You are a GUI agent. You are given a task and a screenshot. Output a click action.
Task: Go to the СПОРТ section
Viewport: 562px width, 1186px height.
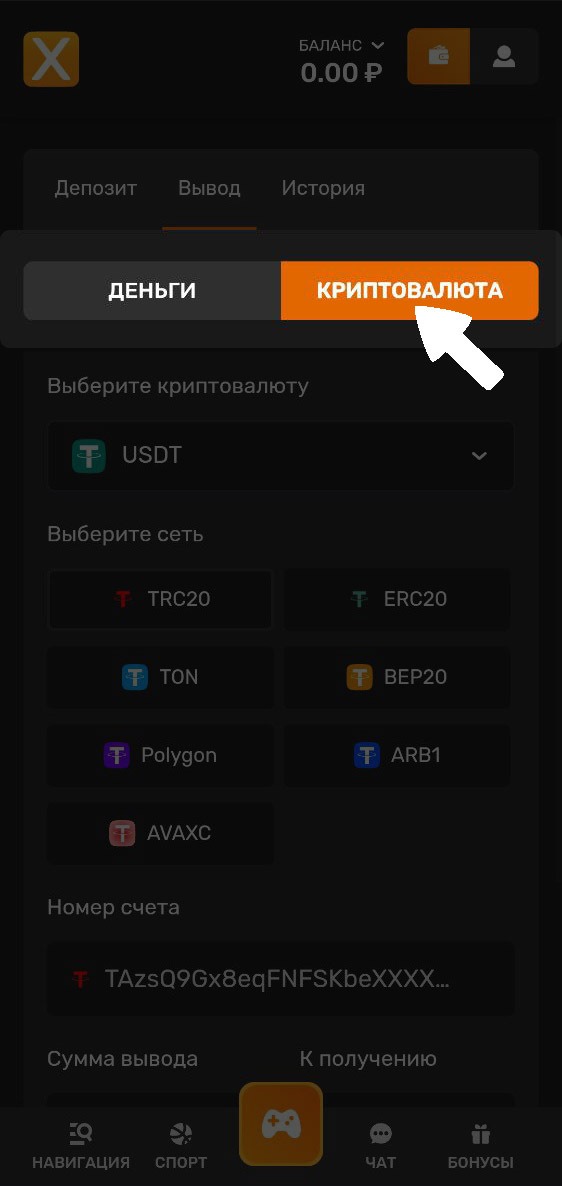click(182, 1146)
